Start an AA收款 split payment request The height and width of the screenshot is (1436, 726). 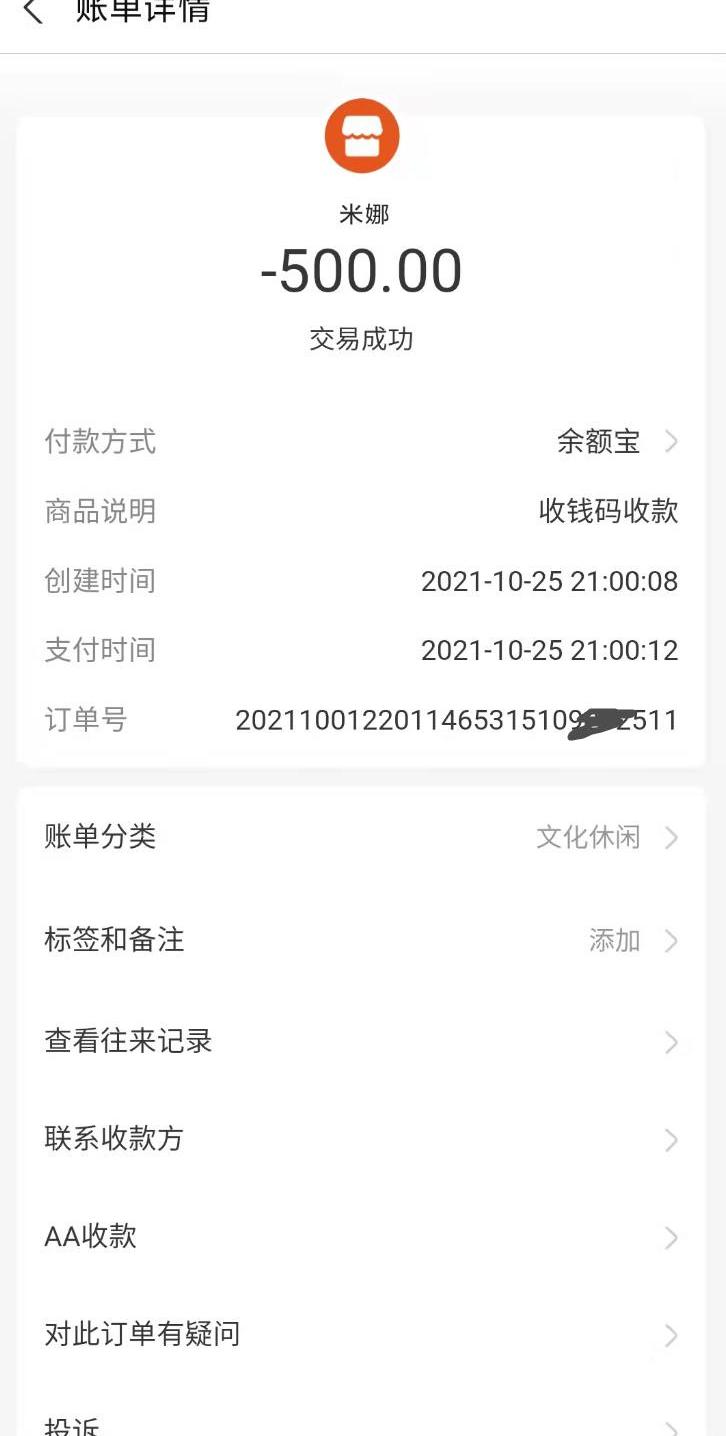[x=90, y=1238]
